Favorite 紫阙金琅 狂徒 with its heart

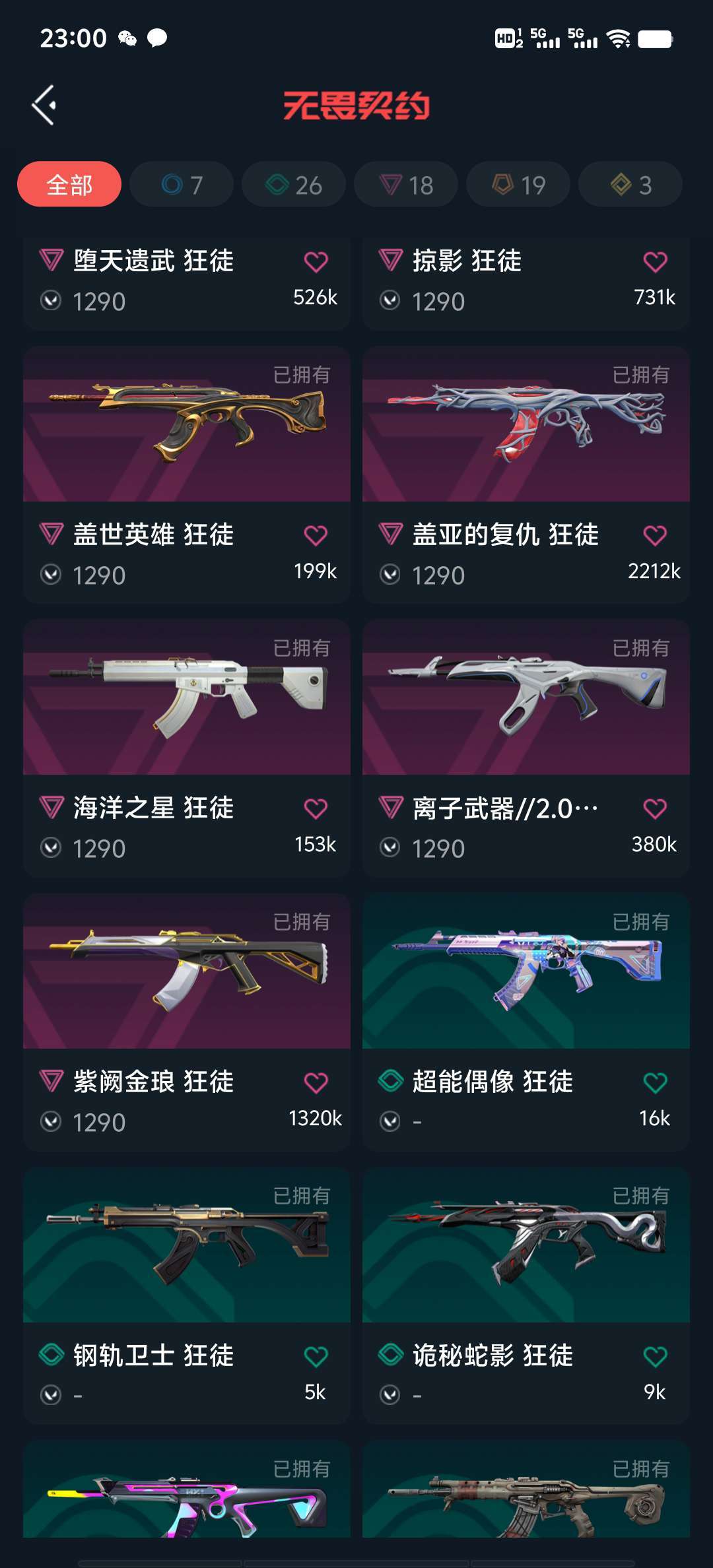316,1083
